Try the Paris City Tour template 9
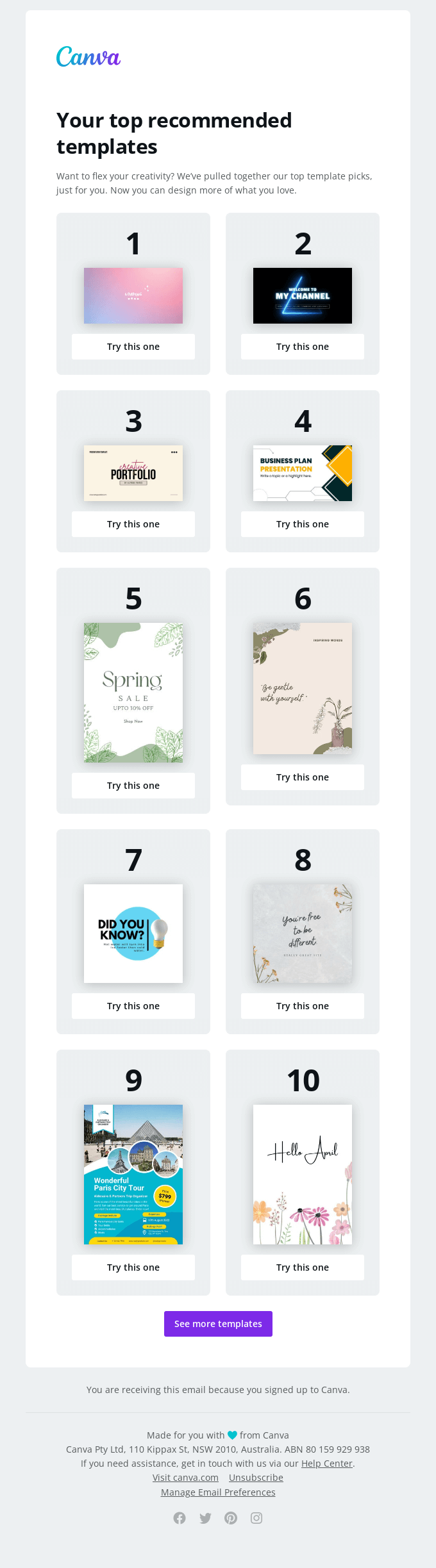436x1568 pixels. click(133, 1267)
